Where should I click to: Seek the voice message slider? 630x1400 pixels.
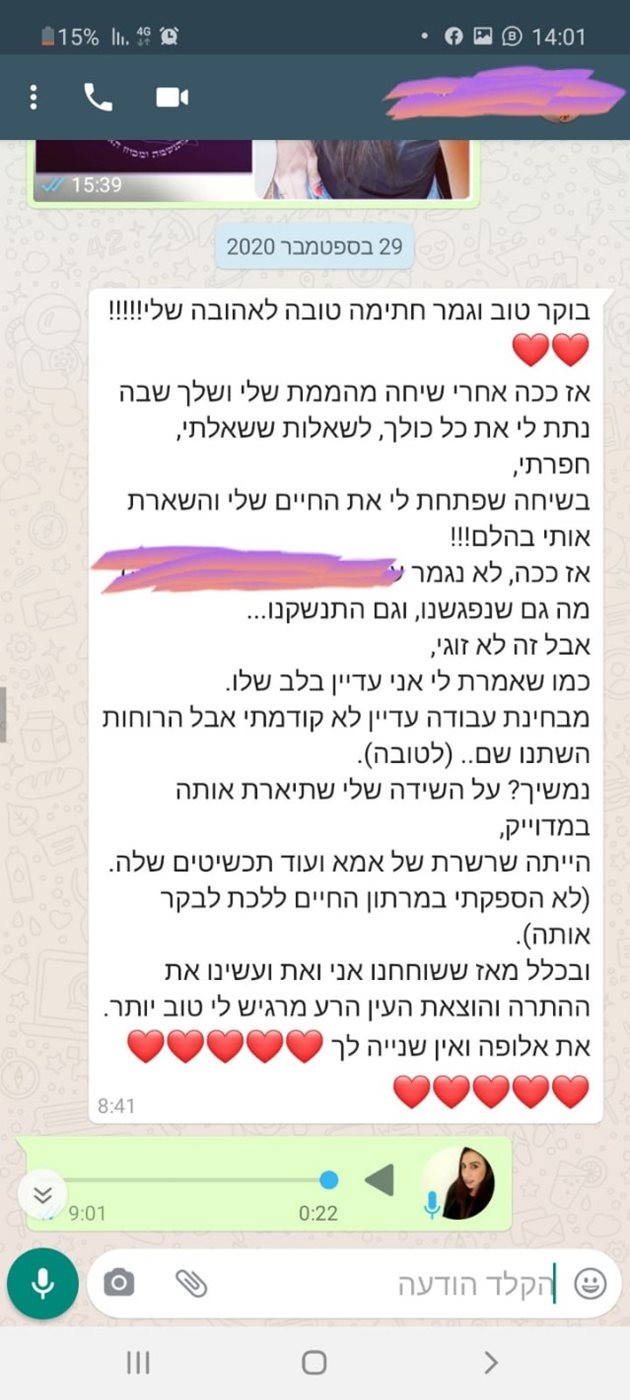coord(329,1180)
